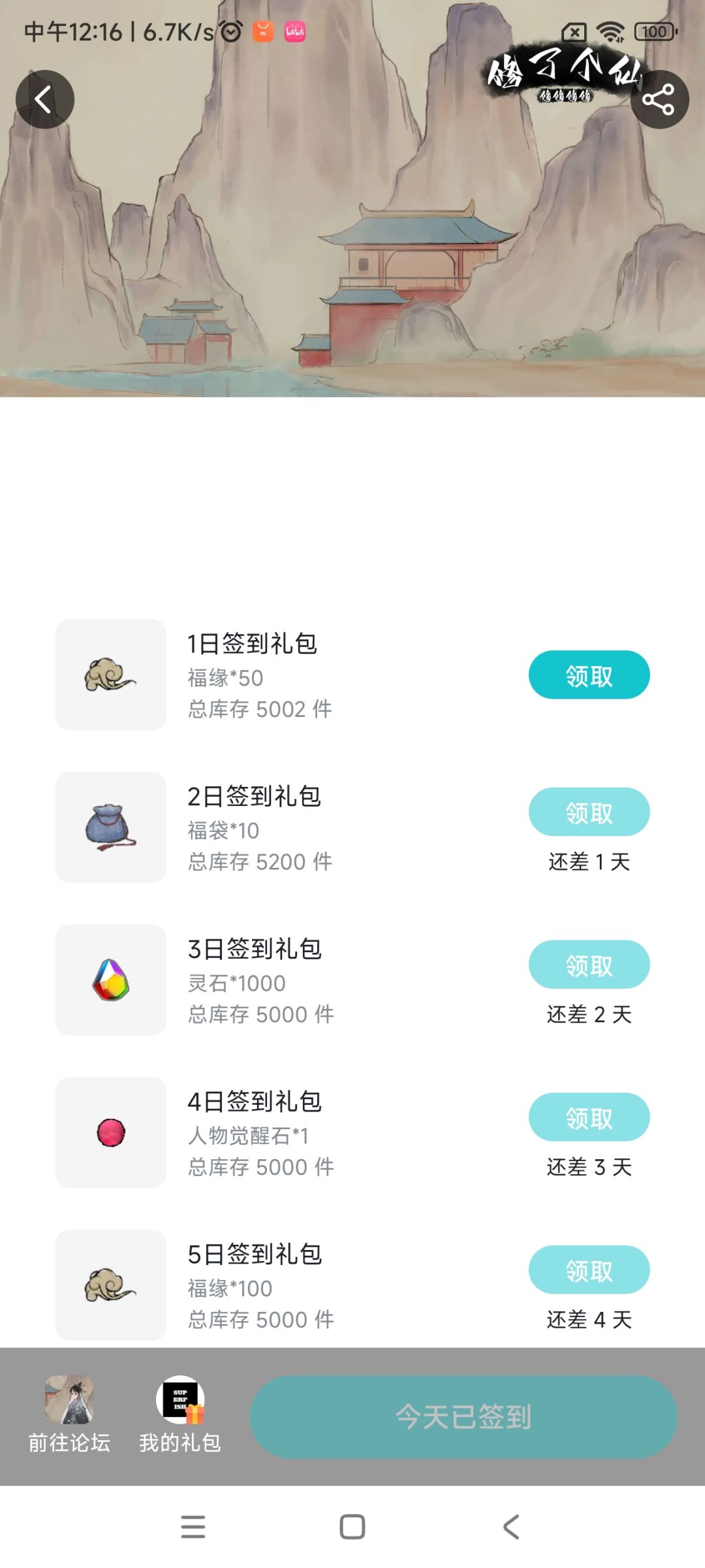Screen dimensions: 705x1568
Task: Share this game sign-in page
Action: [659, 99]
